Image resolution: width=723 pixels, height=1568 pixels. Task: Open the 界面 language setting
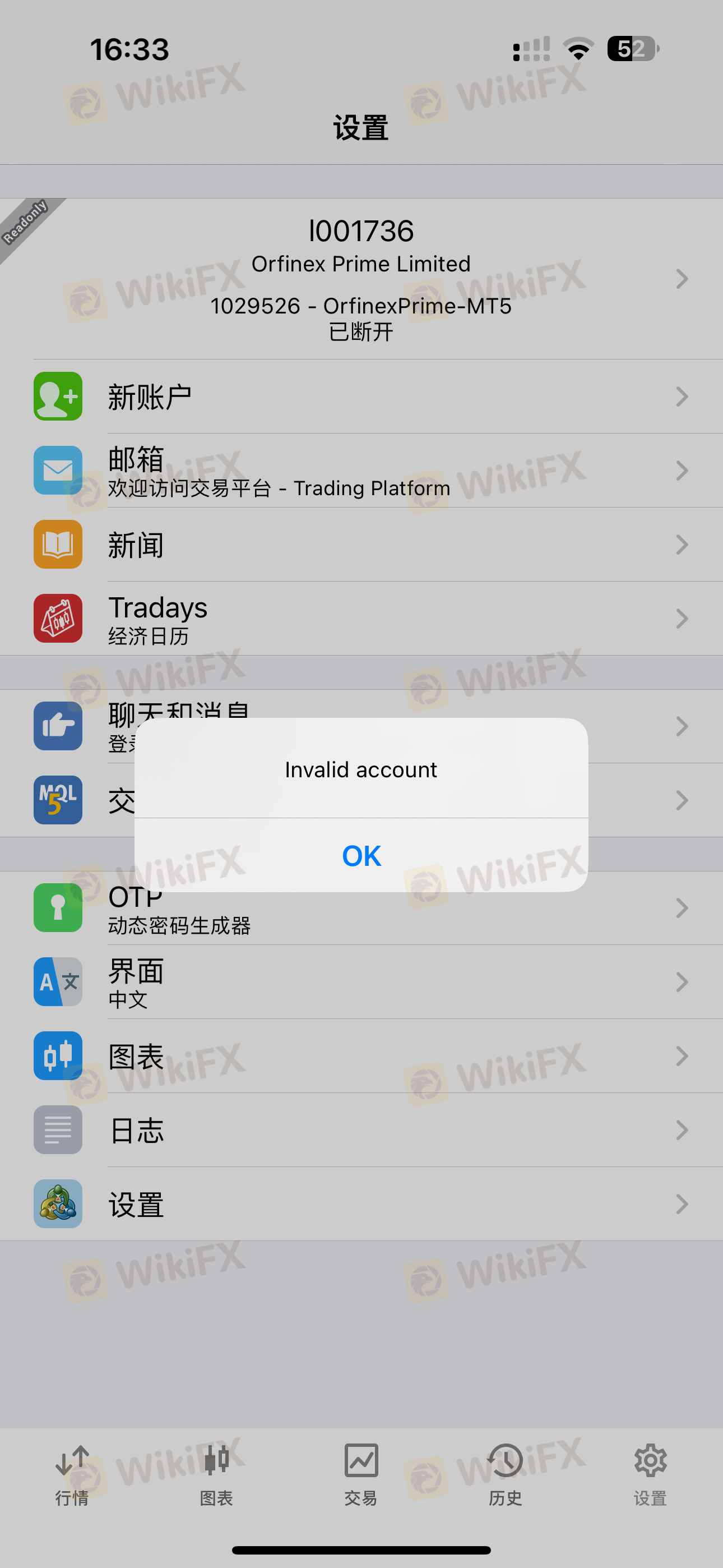(x=361, y=981)
